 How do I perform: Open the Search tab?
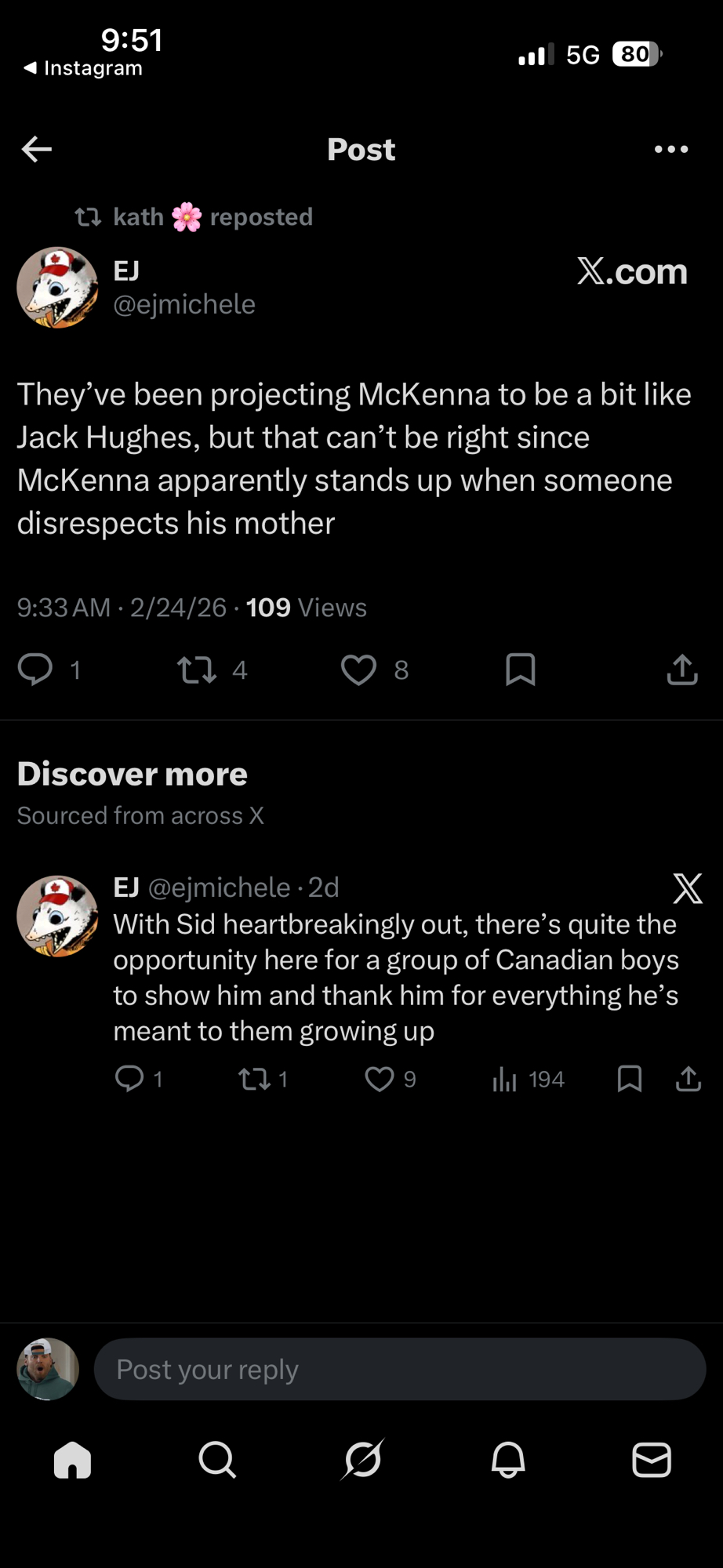[x=217, y=1460]
